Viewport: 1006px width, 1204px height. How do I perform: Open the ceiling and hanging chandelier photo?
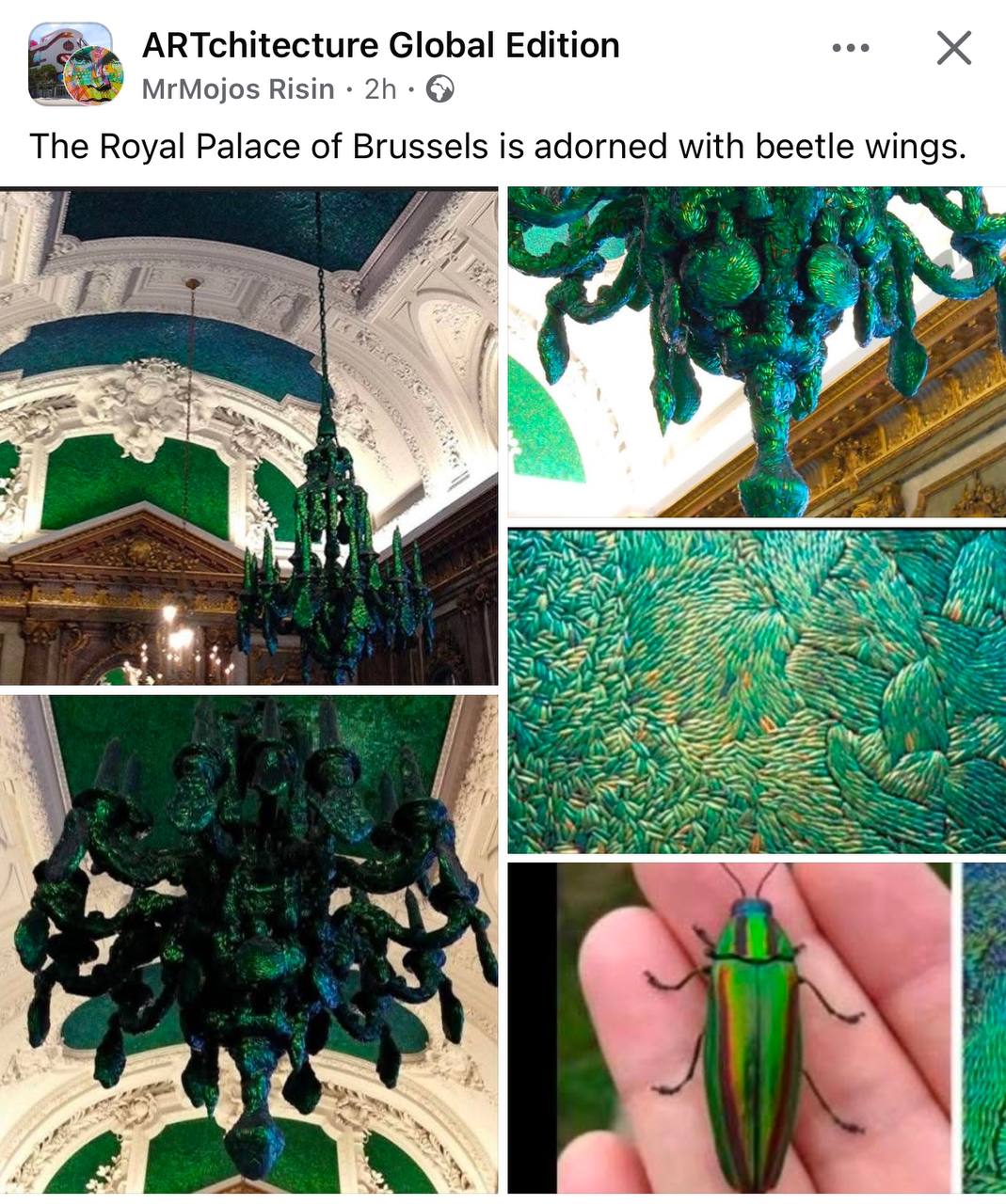tap(248, 436)
